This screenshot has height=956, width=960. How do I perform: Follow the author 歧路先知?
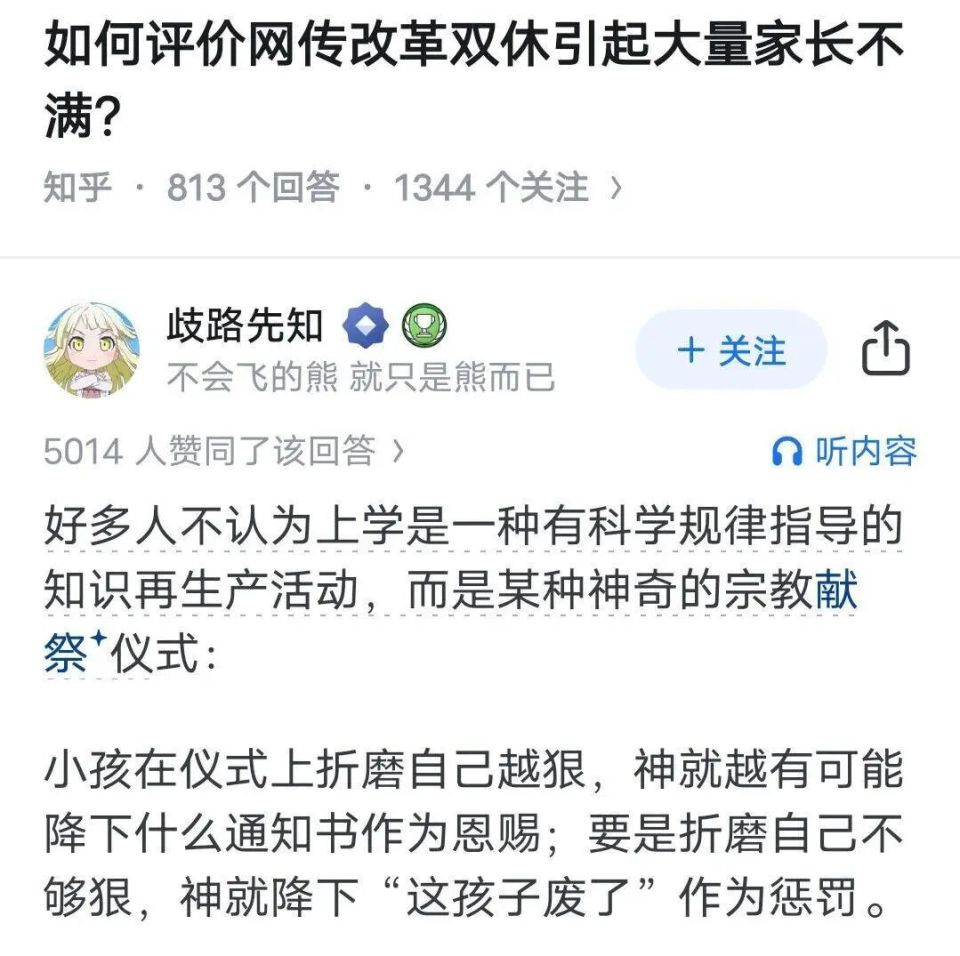[x=732, y=350]
